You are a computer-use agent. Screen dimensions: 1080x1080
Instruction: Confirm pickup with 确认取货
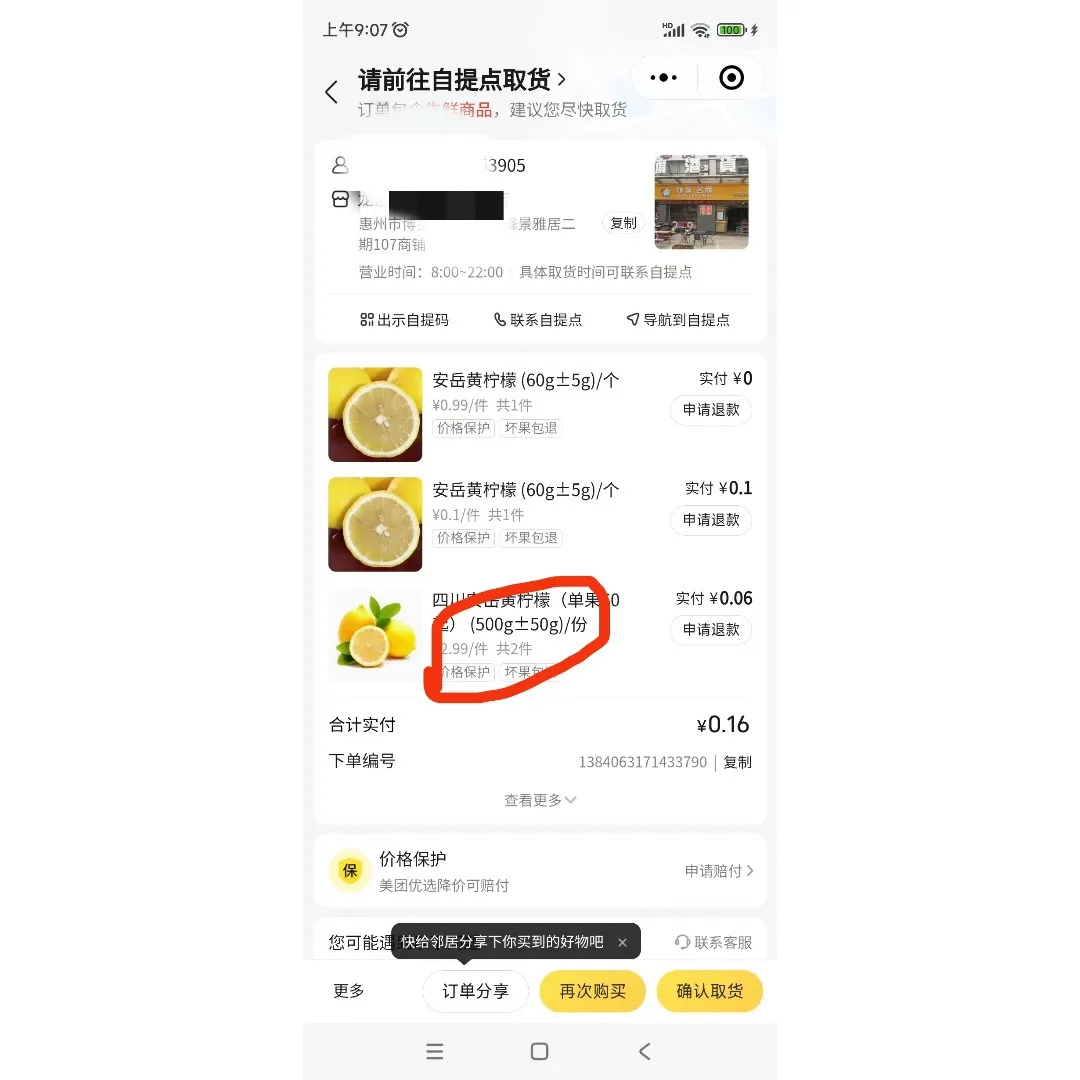point(710,991)
